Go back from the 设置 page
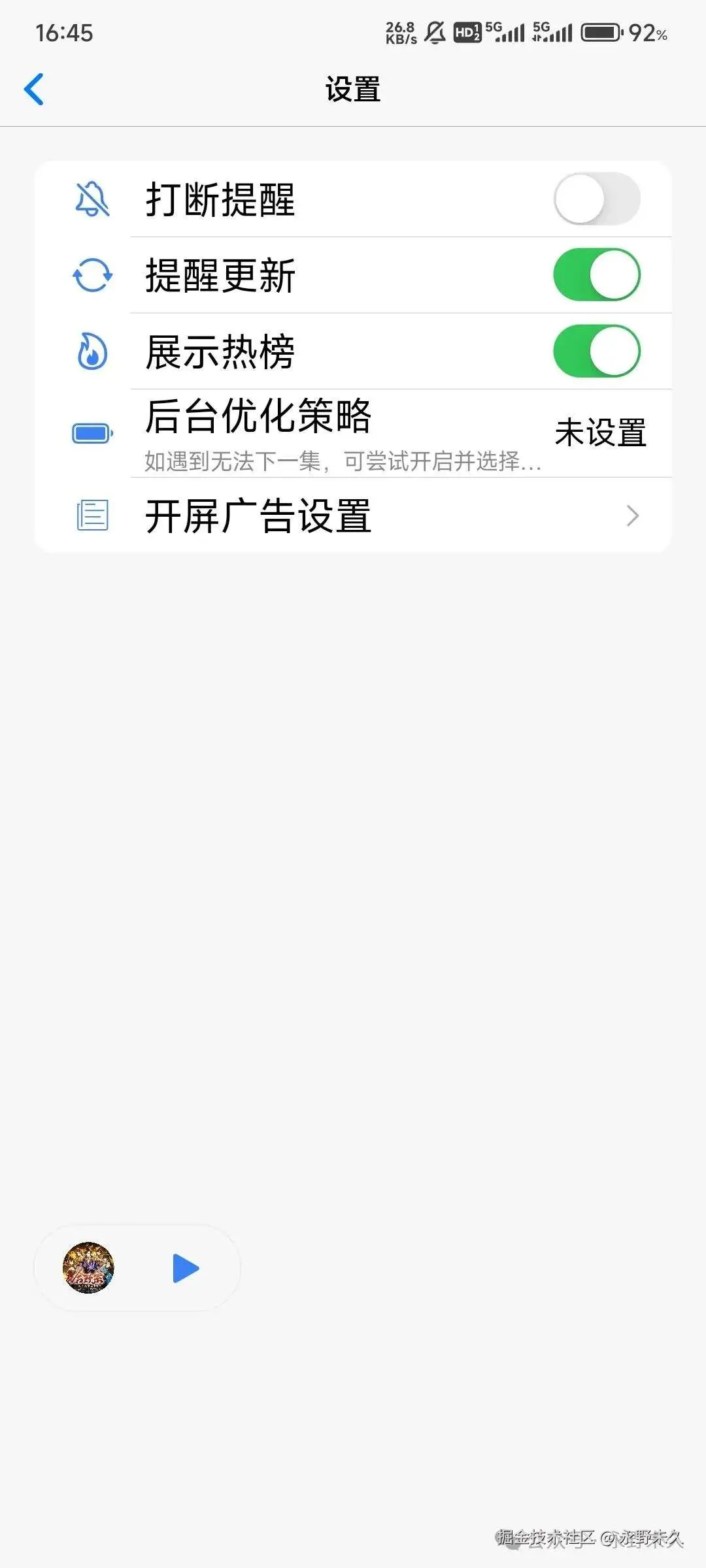The height and width of the screenshot is (1568, 706). (34, 89)
